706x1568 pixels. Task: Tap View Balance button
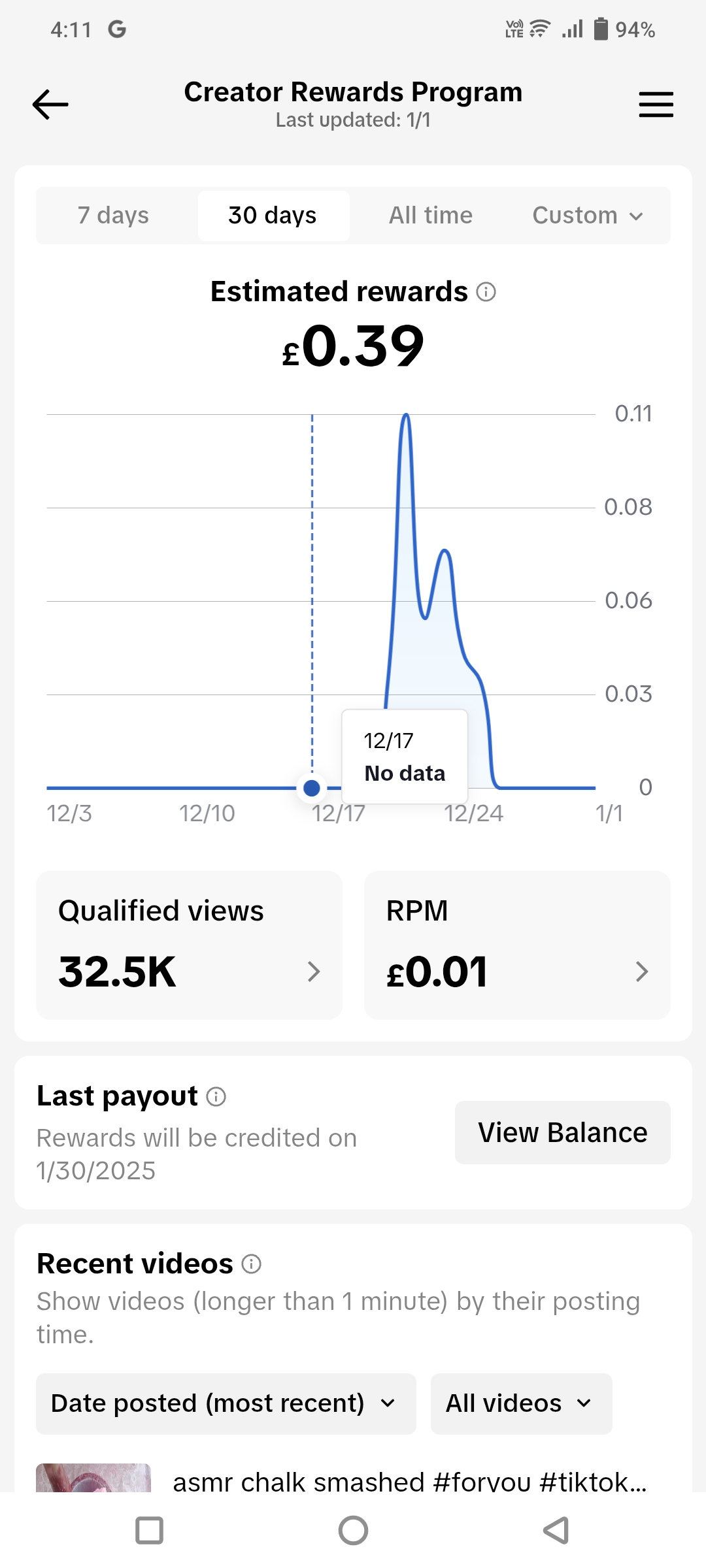562,1132
